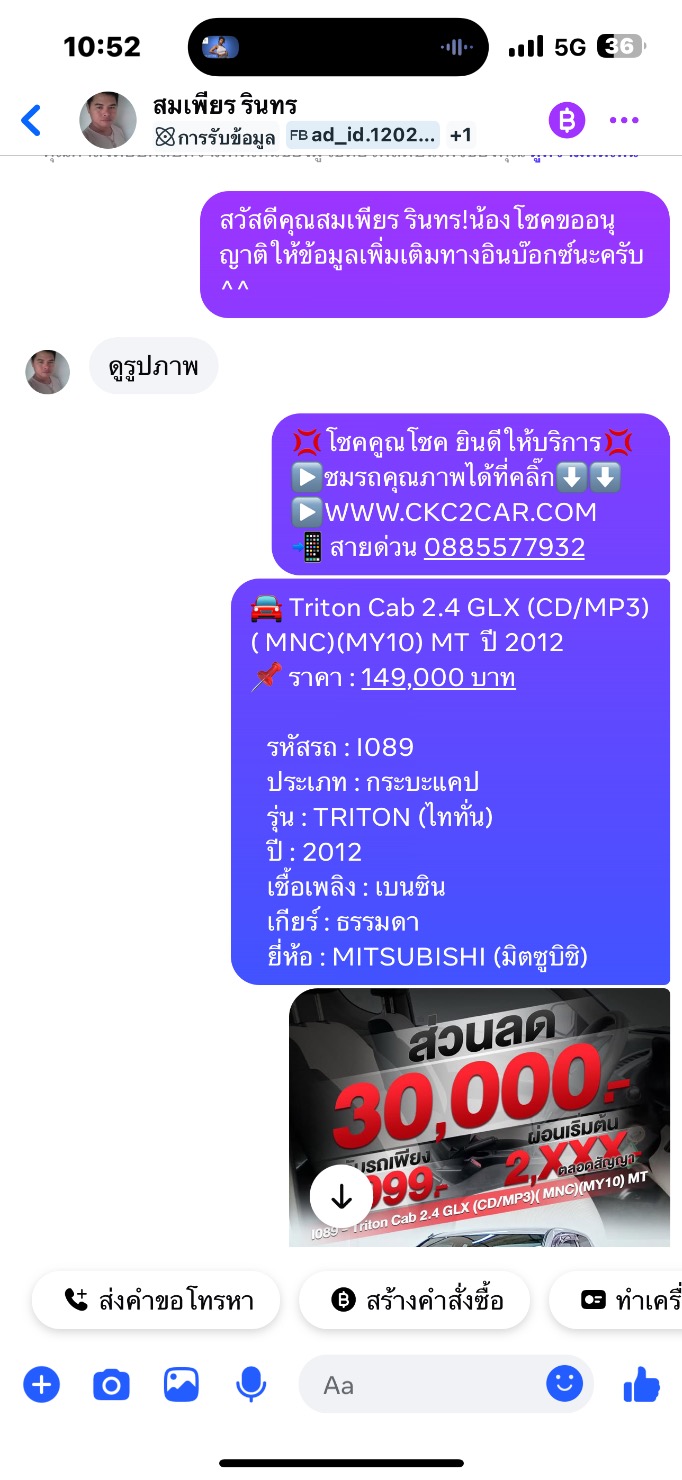Tap the ทำเครื่... chip
The image size is (682, 1480).
pos(615,1300)
